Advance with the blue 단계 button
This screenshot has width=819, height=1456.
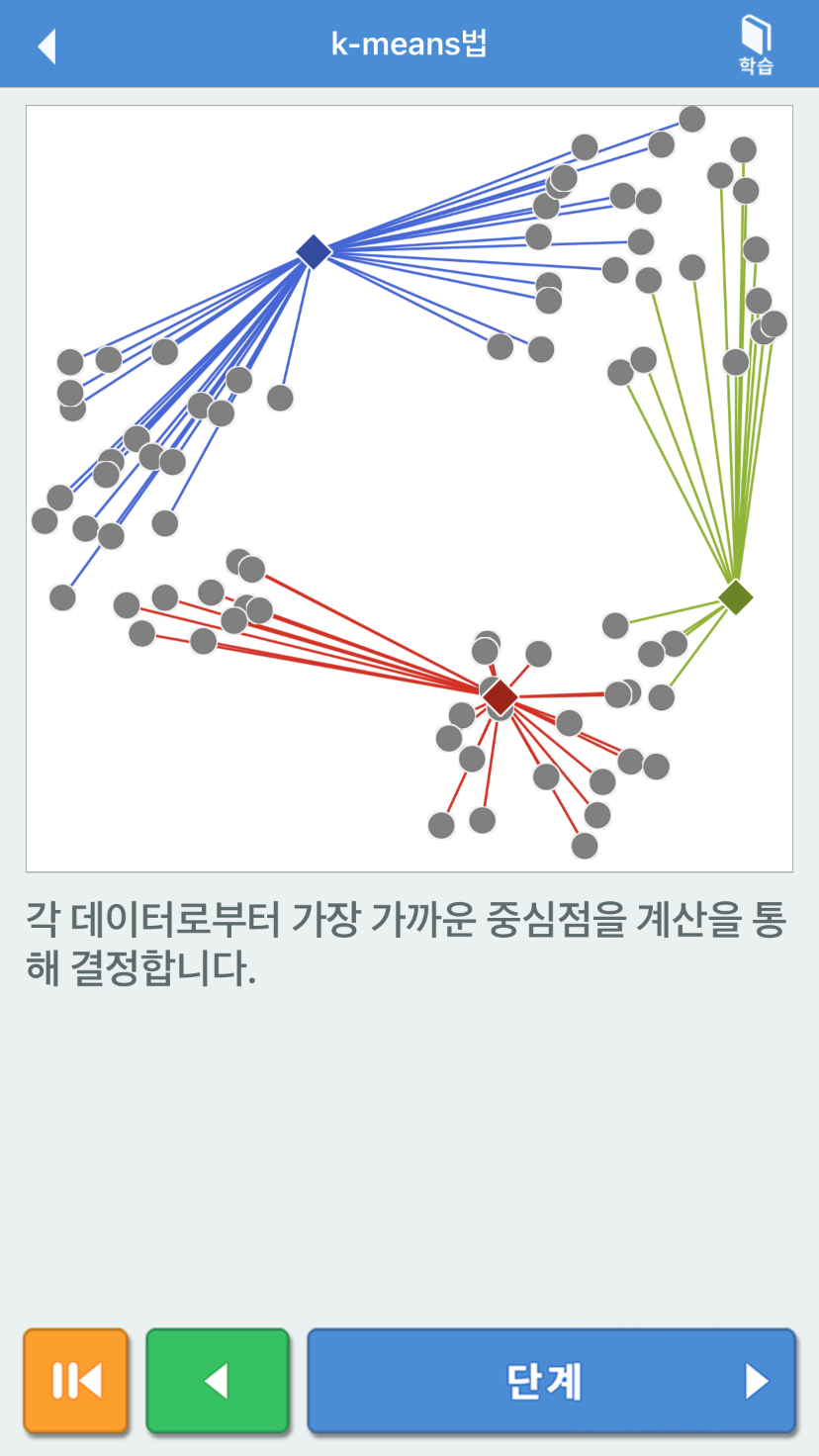[551, 1381]
